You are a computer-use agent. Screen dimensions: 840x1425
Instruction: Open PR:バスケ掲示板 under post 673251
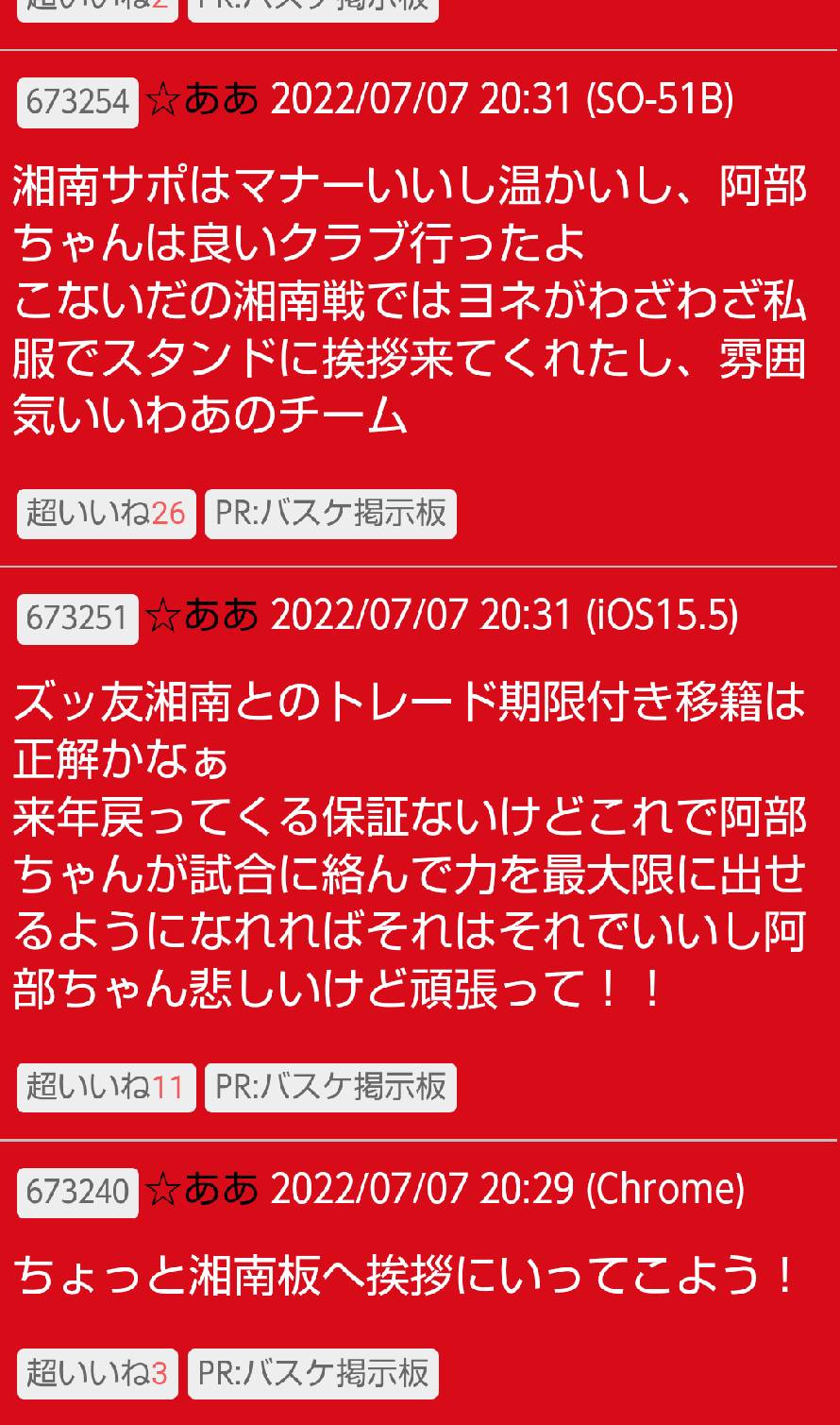330,1088
